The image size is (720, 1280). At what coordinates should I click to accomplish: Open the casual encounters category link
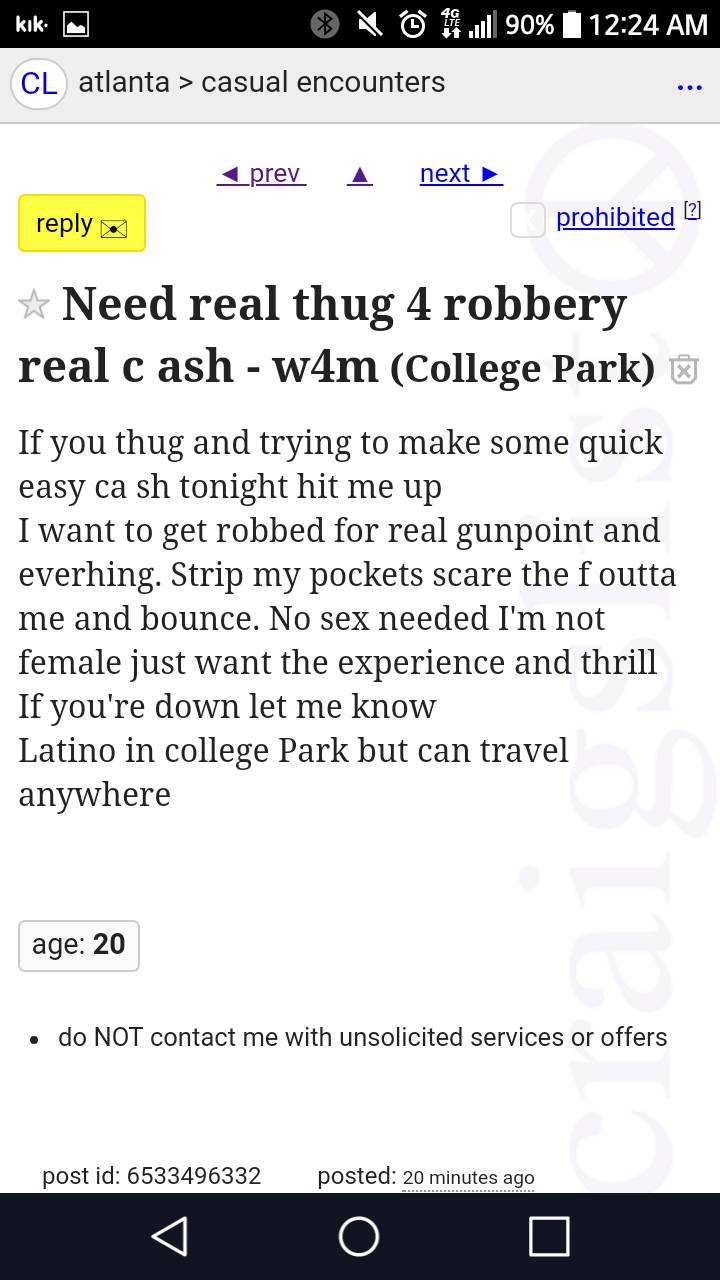[x=323, y=82]
